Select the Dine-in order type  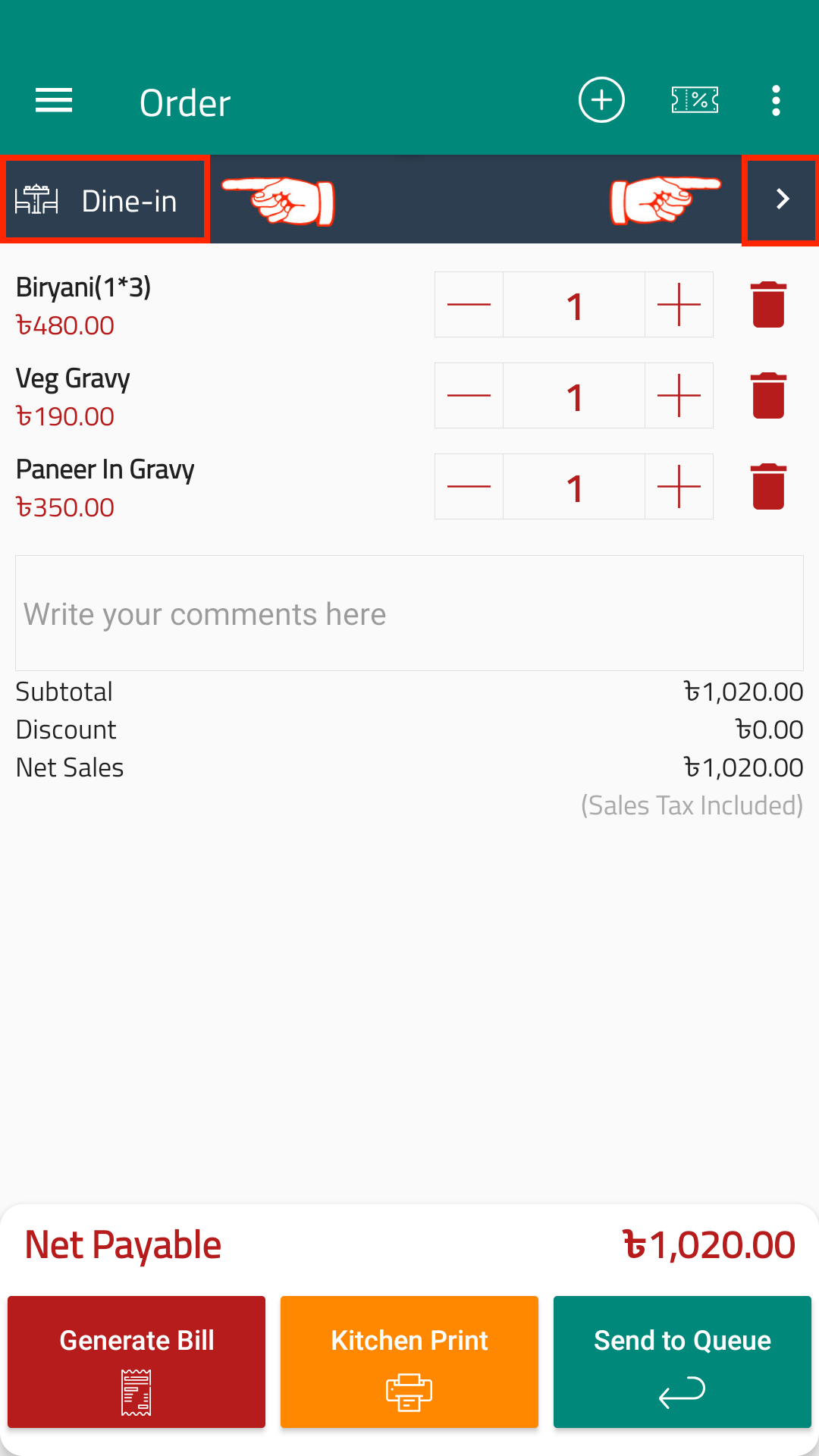coord(105,200)
